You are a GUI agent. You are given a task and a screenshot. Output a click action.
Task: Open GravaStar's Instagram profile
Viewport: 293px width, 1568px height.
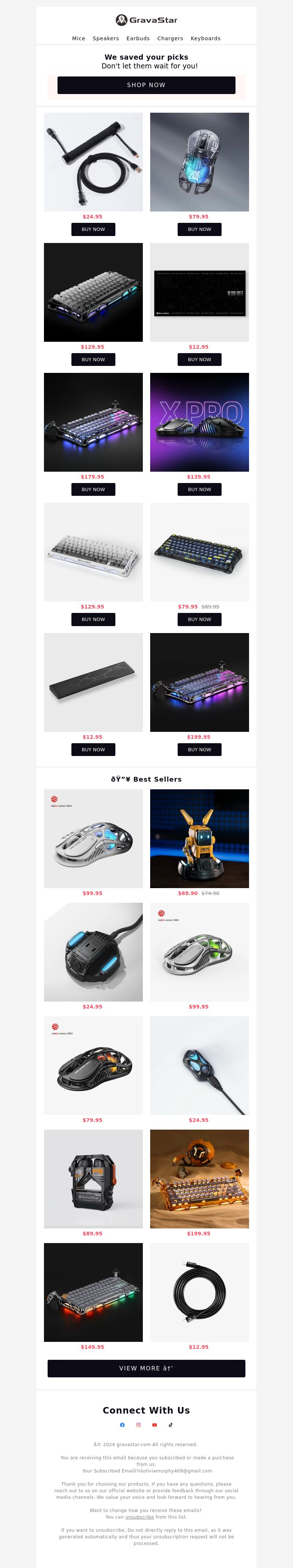pos(138,1424)
